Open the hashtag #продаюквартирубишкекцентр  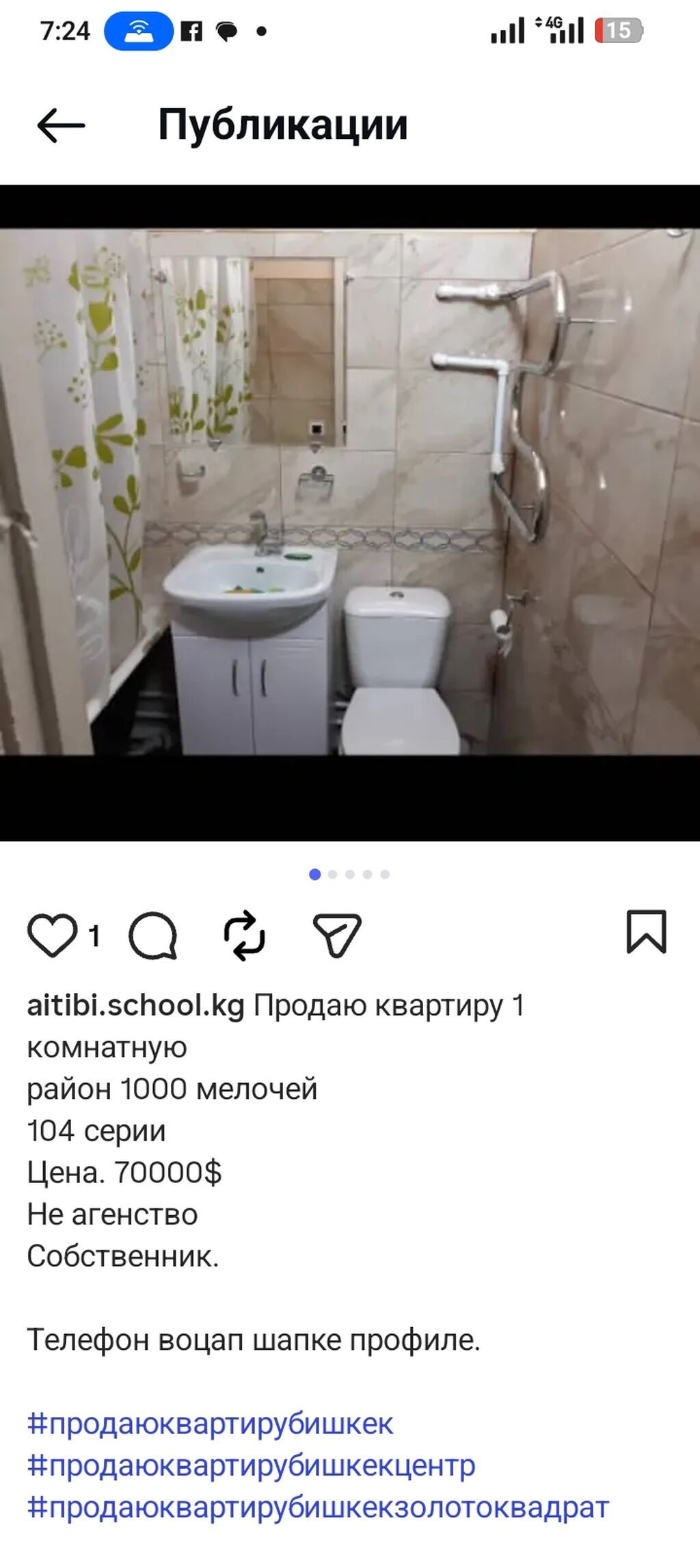coord(251,1465)
